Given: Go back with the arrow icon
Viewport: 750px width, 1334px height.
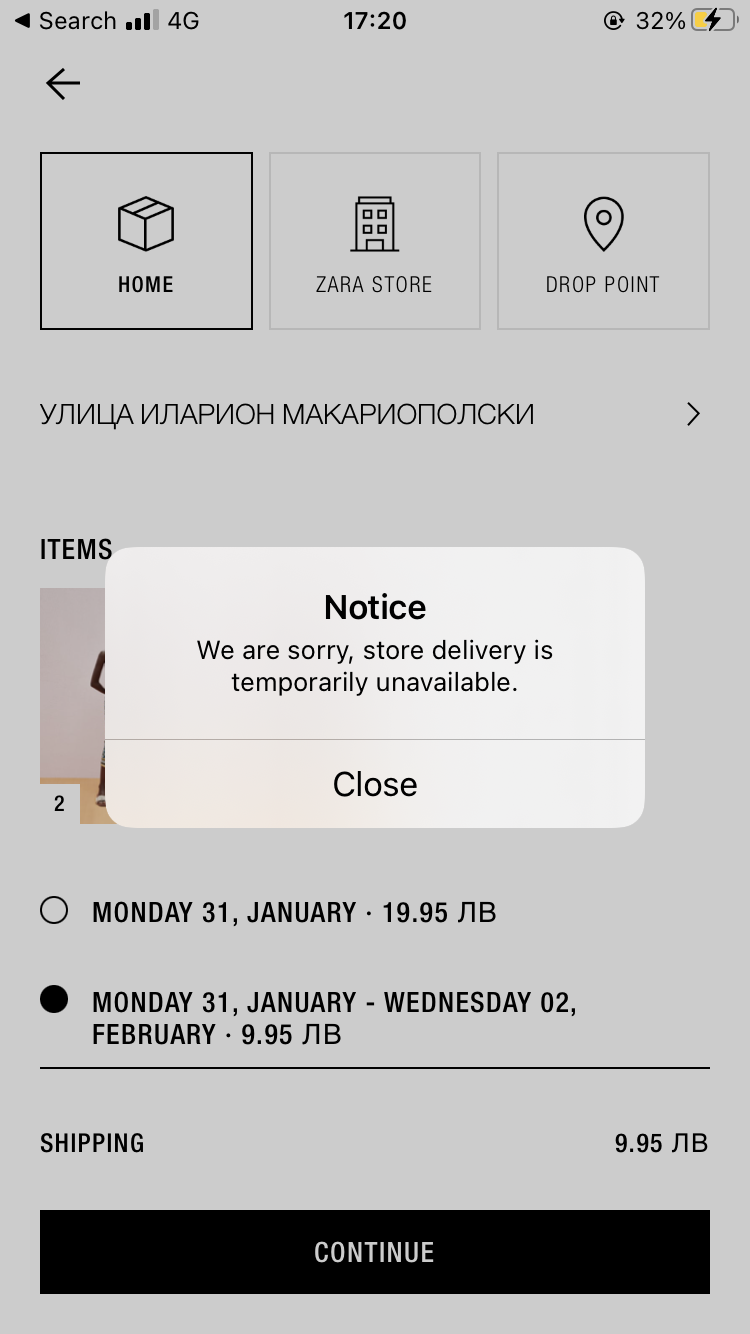Looking at the screenshot, I should pos(63,84).
